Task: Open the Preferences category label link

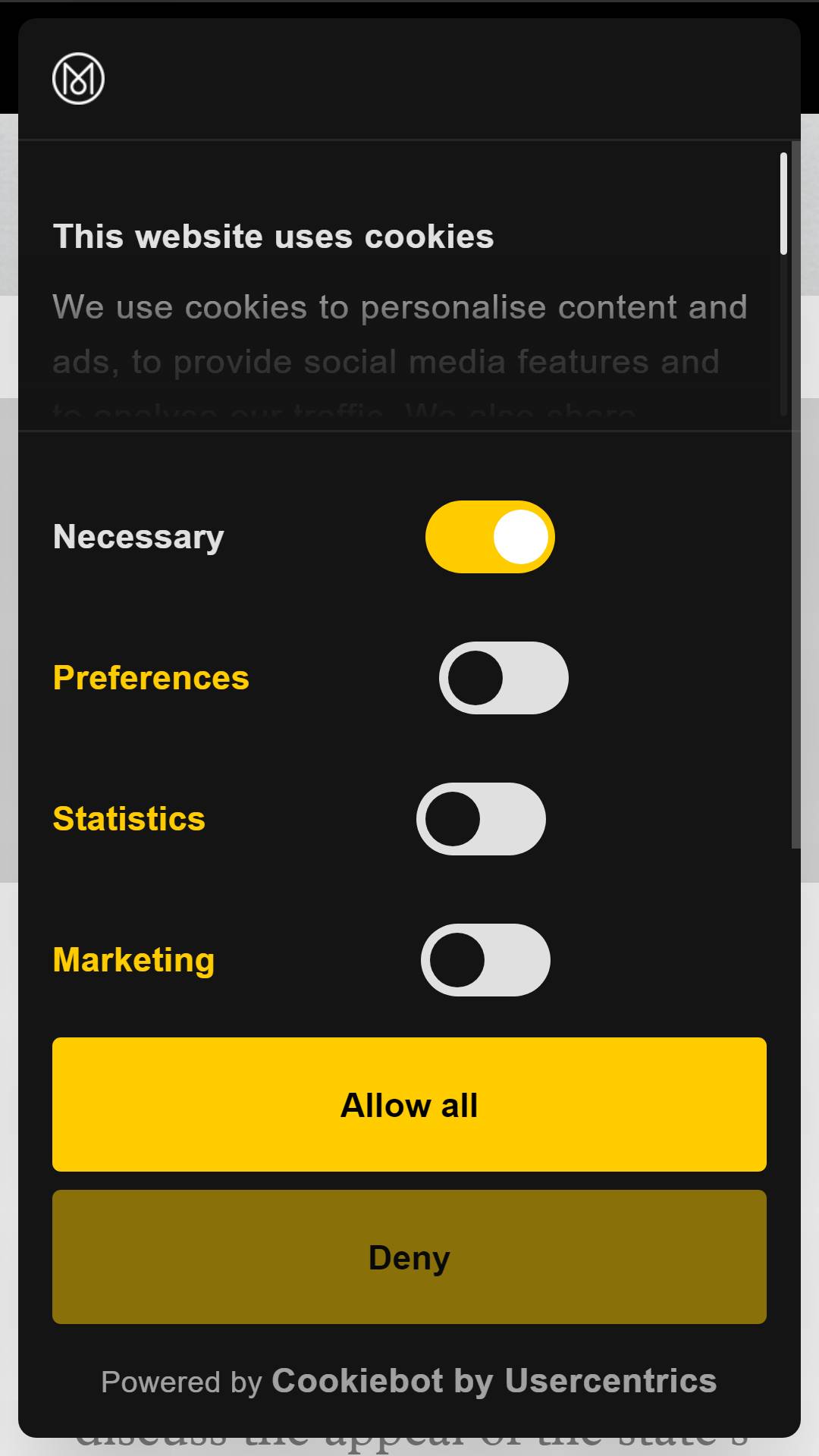Action: [151, 678]
